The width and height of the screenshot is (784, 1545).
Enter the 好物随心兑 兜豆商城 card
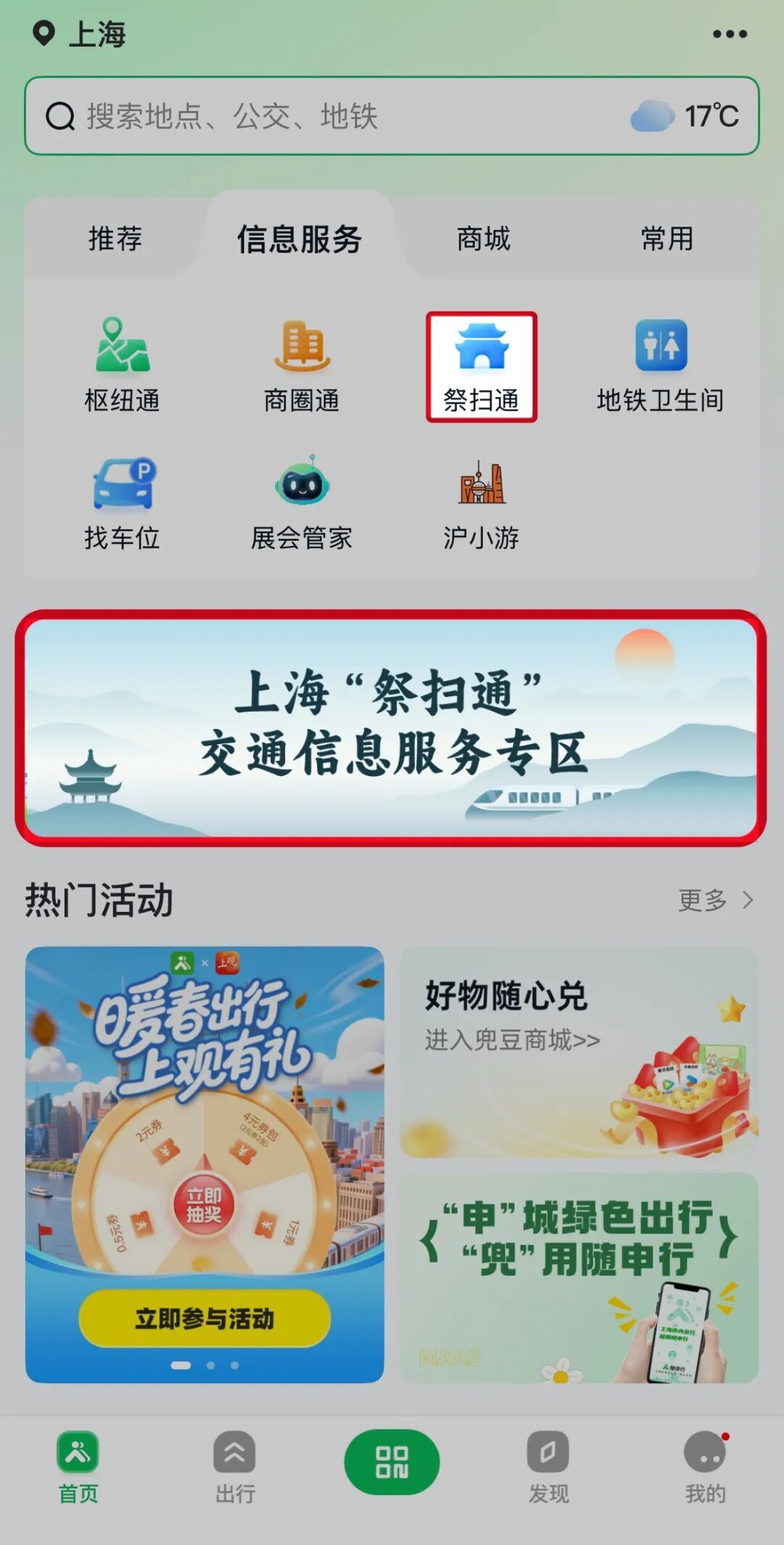pos(579,1051)
